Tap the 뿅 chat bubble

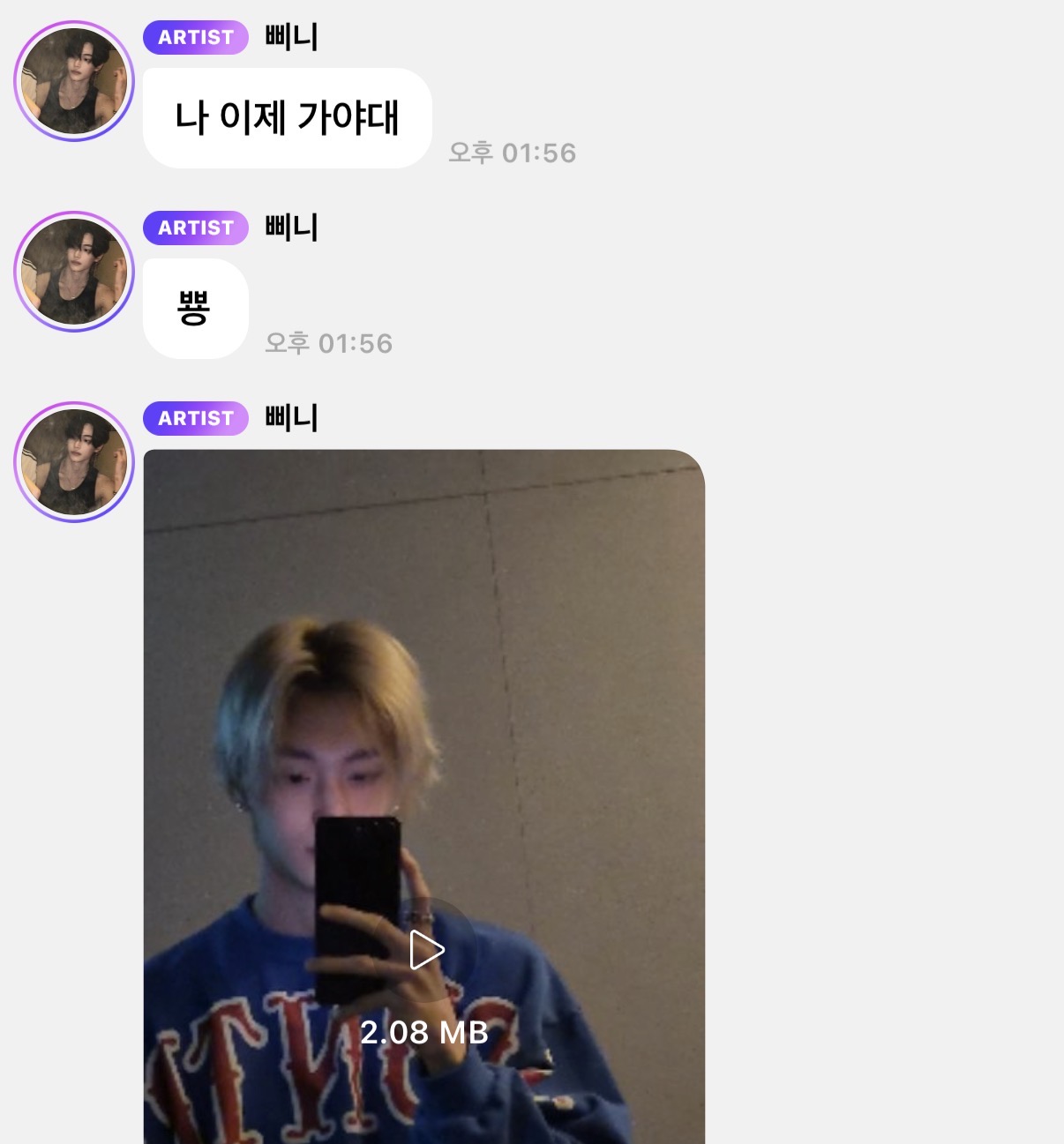tap(195, 307)
